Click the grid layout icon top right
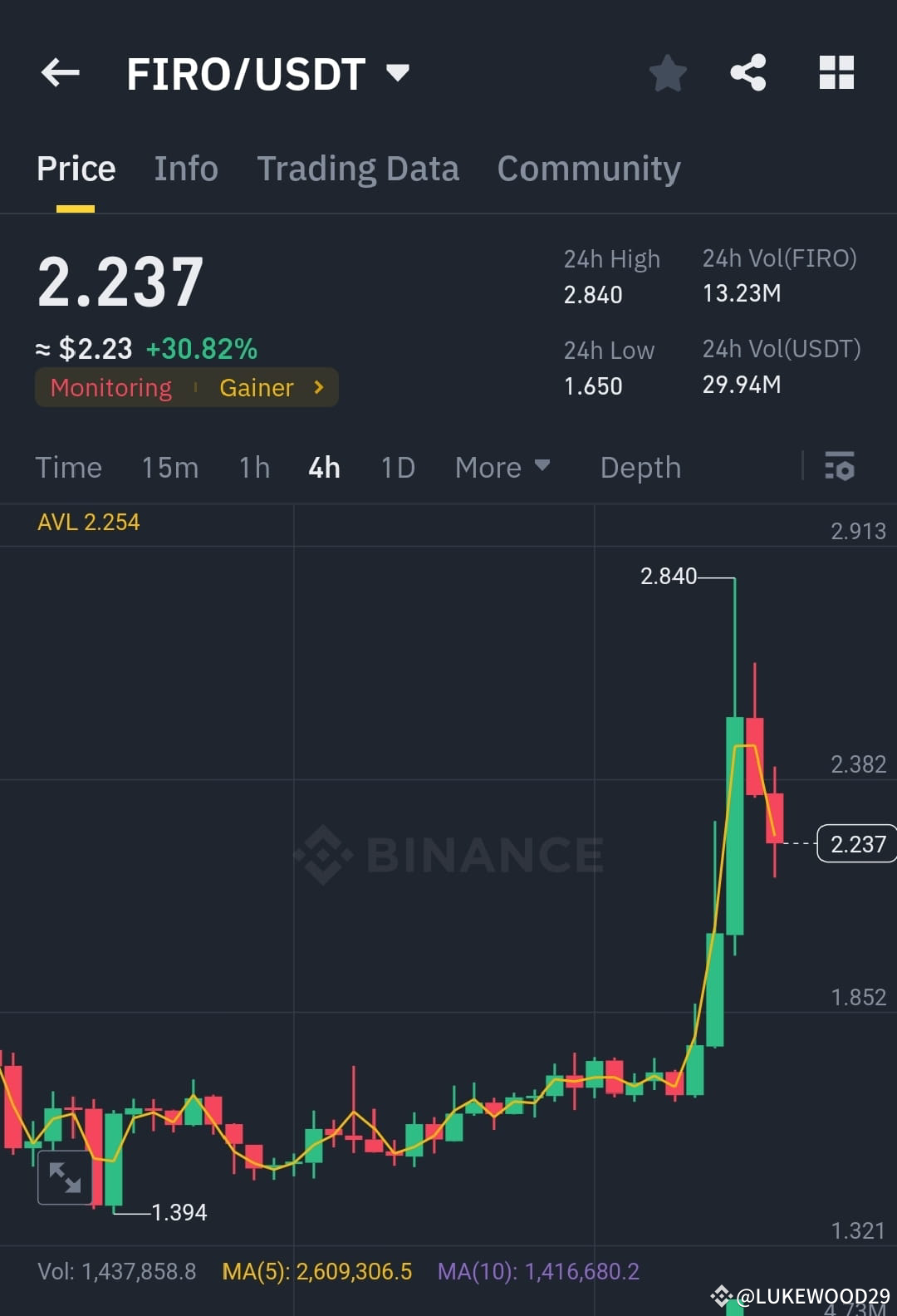This screenshot has height=1316, width=897. tap(836, 73)
